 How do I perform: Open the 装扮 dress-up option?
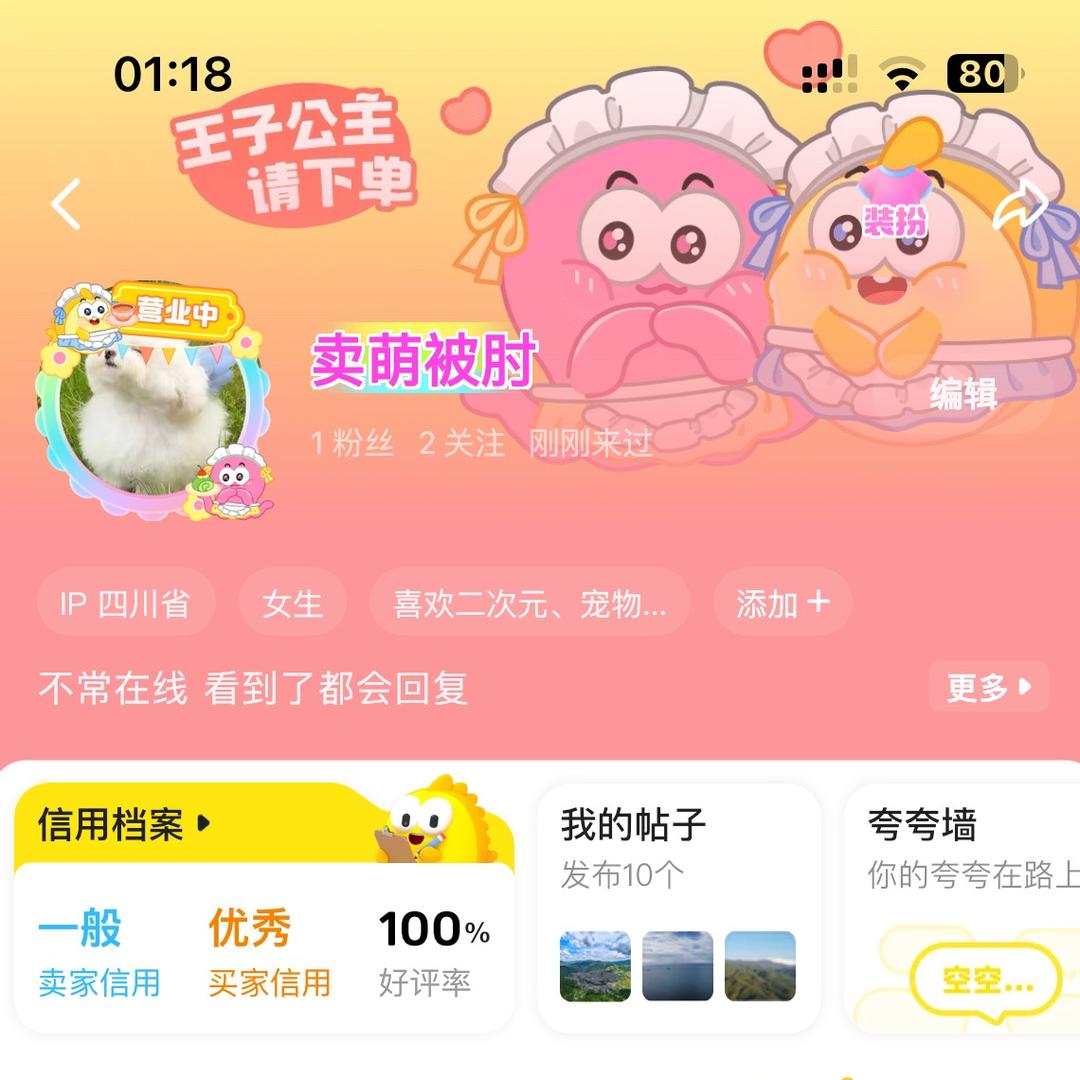[894, 206]
